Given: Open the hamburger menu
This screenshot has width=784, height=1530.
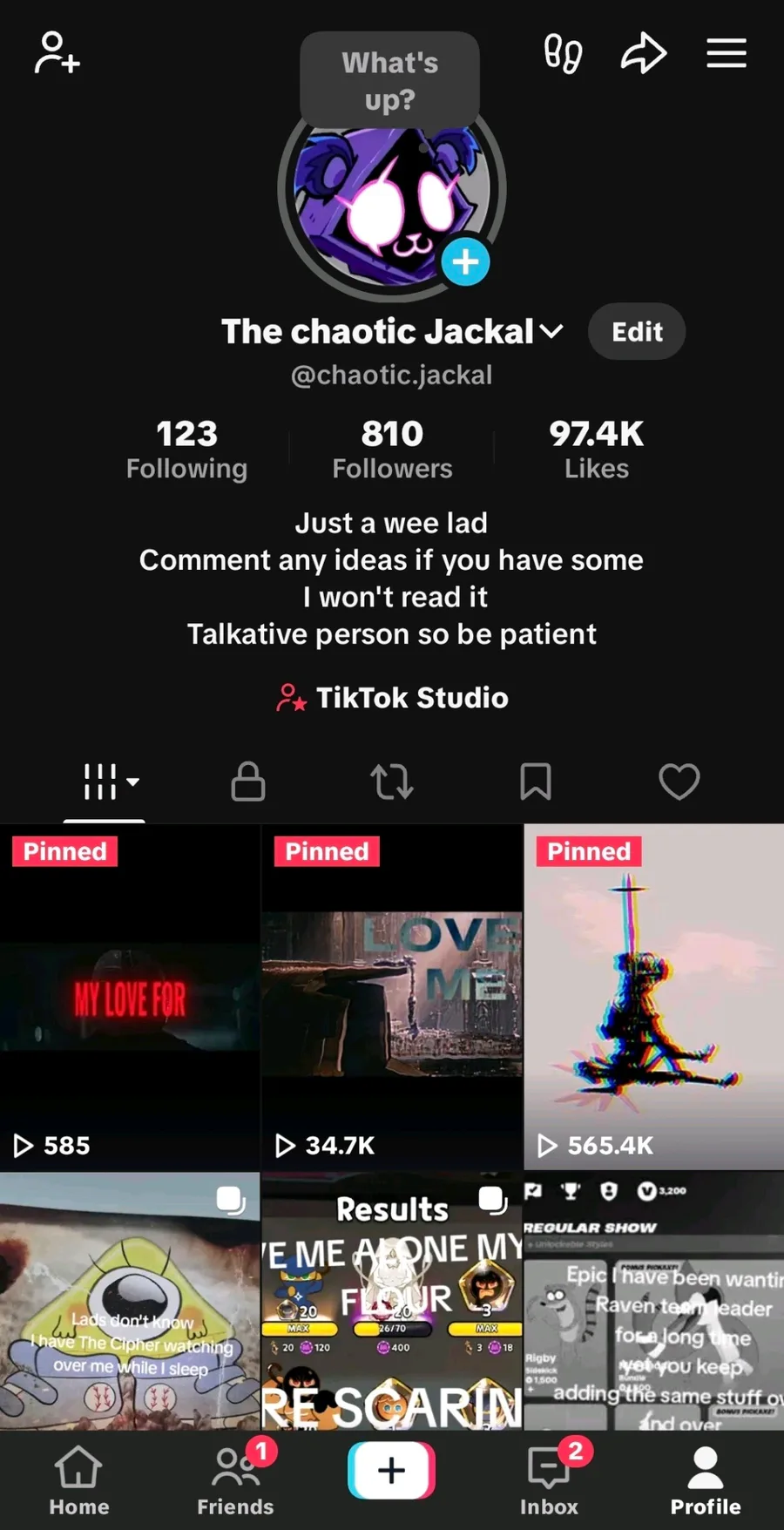Looking at the screenshot, I should click(726, 53).
